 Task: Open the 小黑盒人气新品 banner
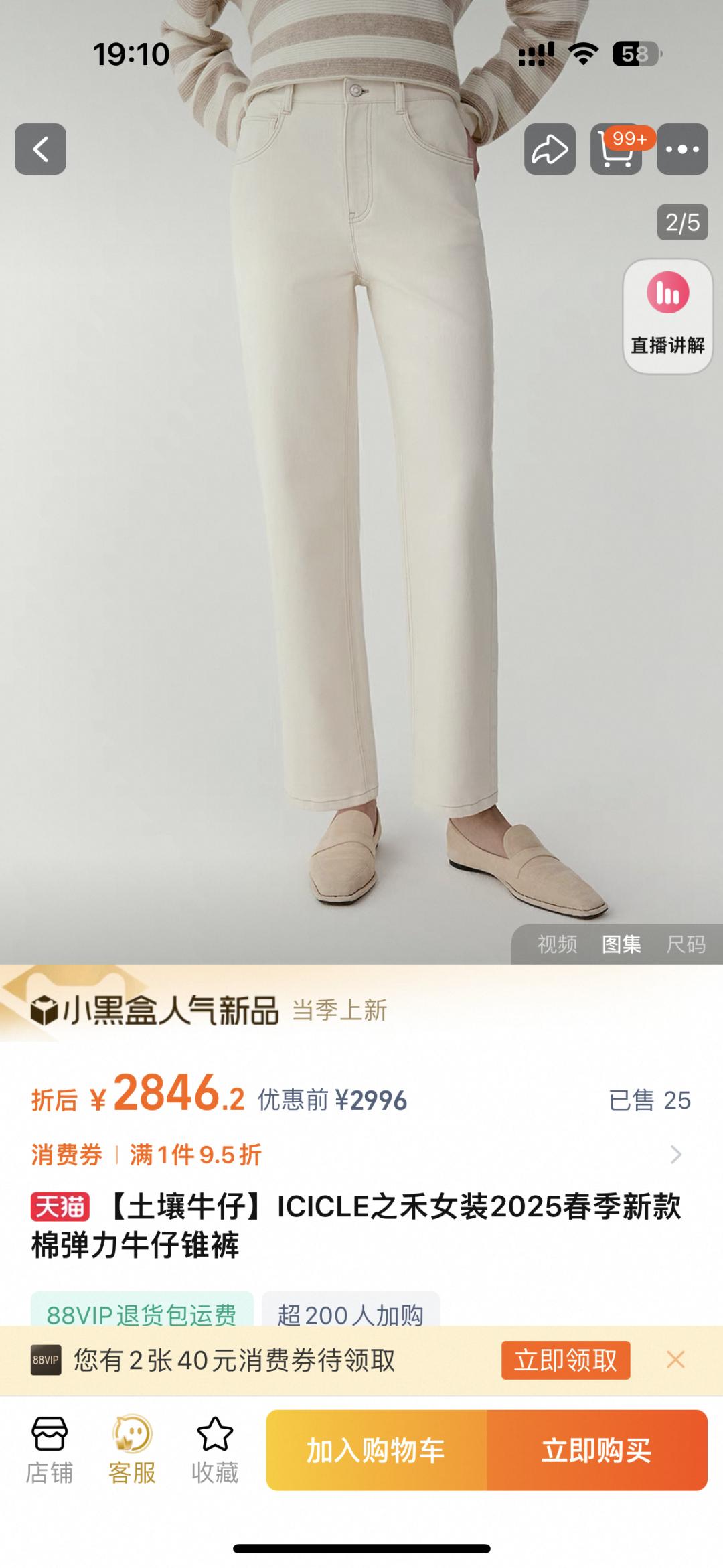click(x=154, y=1010)
